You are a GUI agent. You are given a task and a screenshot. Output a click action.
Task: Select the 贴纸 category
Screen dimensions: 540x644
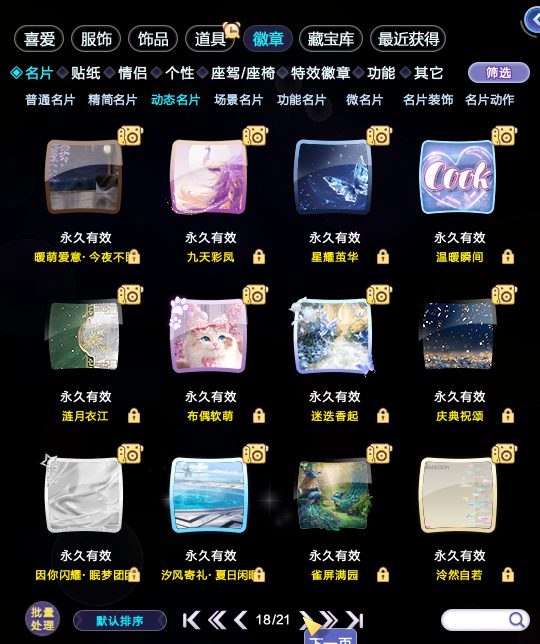85,73
